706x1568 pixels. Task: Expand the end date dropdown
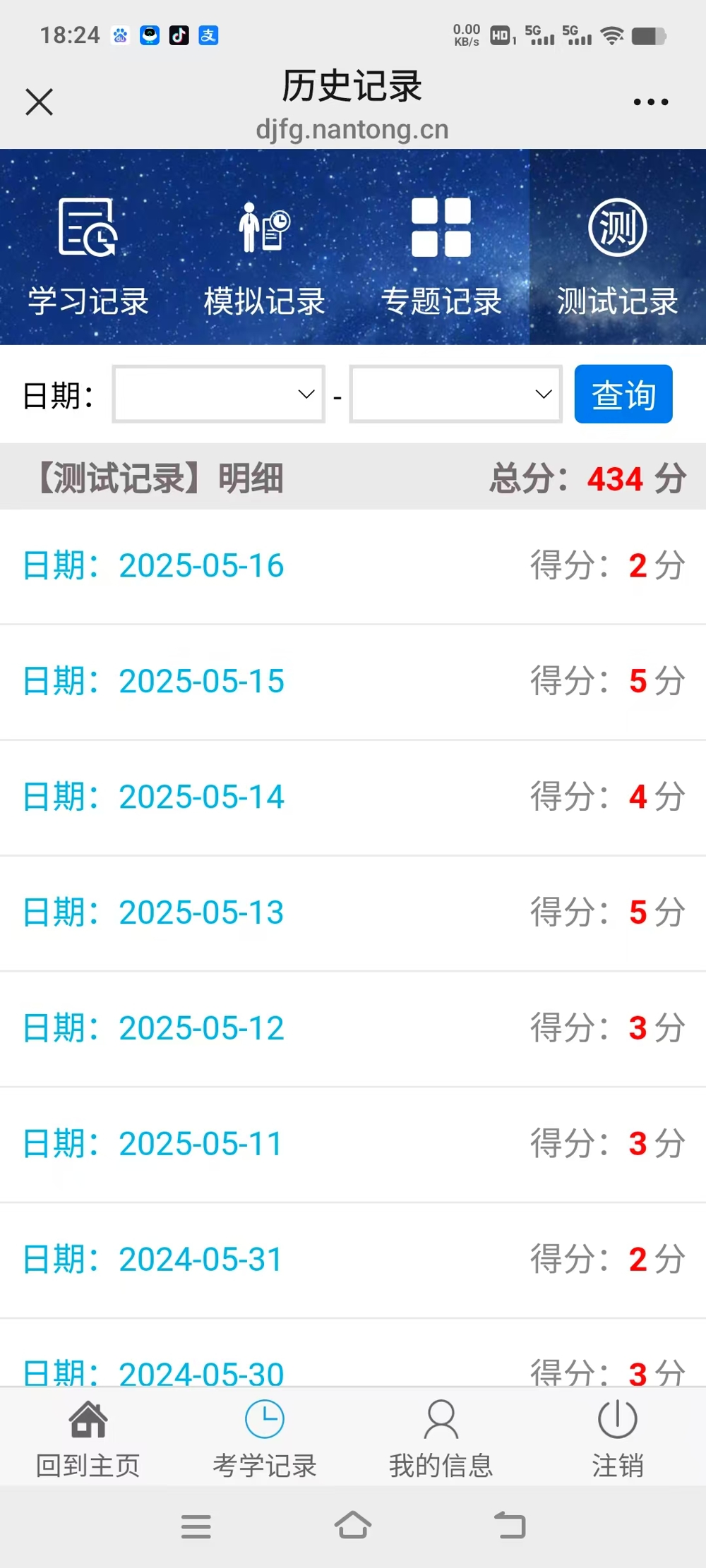tap(456, 394)
